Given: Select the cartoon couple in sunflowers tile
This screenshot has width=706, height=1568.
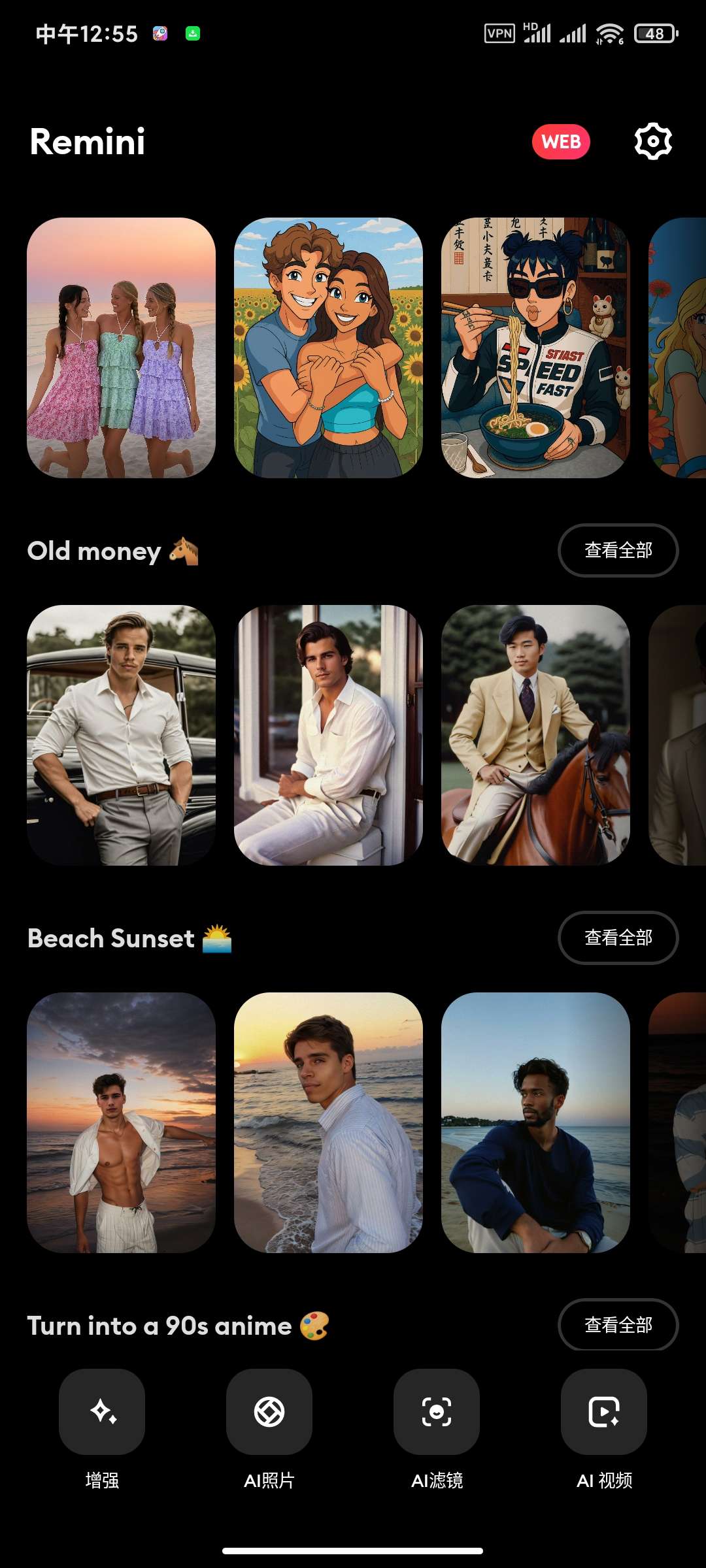Looking at the screenshot, I should [x=328, y=348].
